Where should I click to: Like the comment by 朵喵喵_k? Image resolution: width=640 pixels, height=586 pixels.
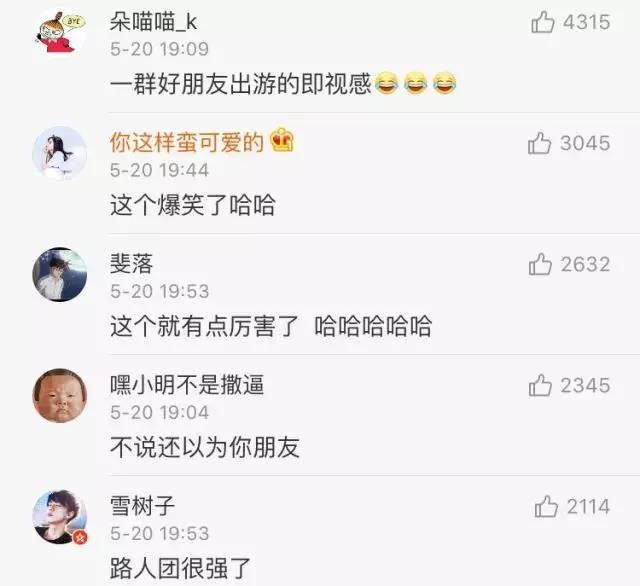(x=543, y=22)
